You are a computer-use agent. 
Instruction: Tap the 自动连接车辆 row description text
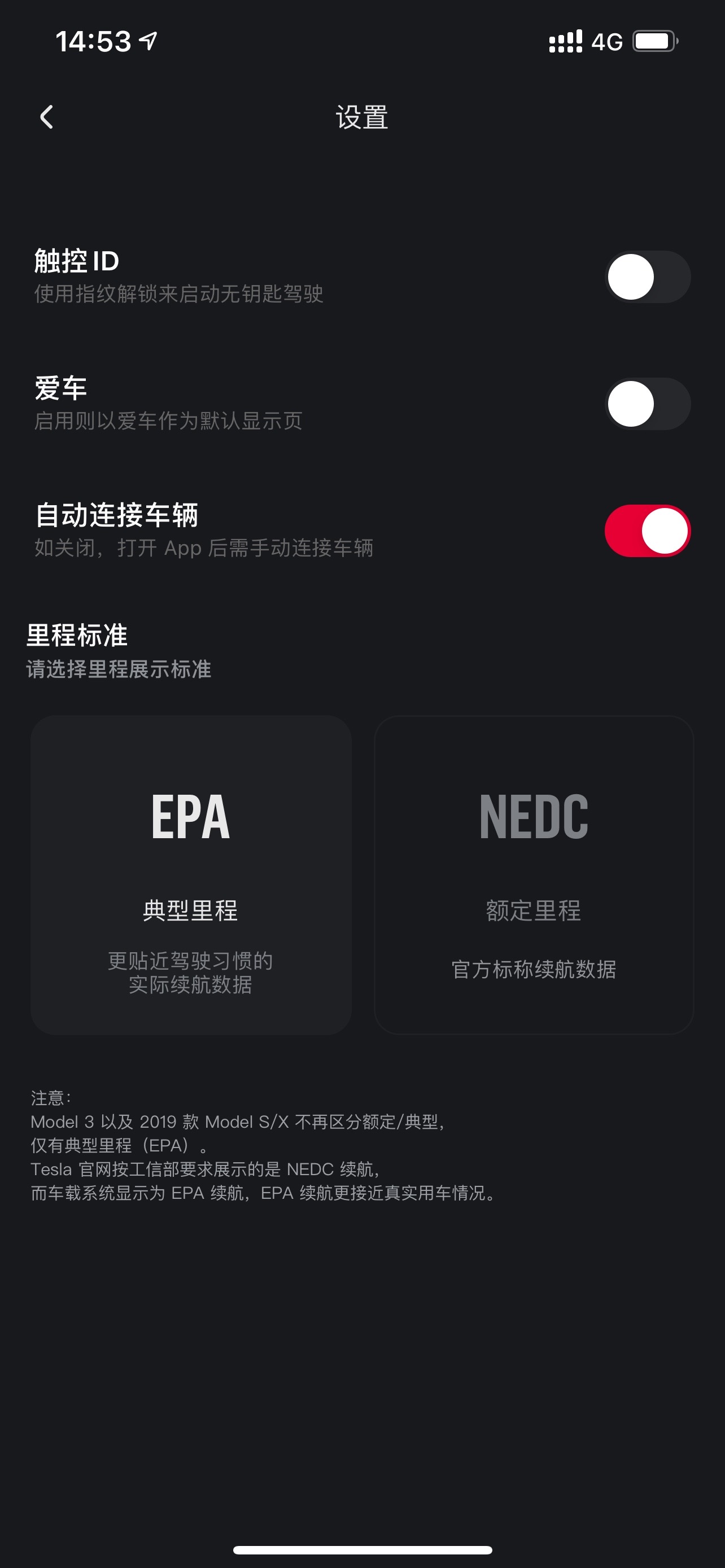click(x=203, y=549)
